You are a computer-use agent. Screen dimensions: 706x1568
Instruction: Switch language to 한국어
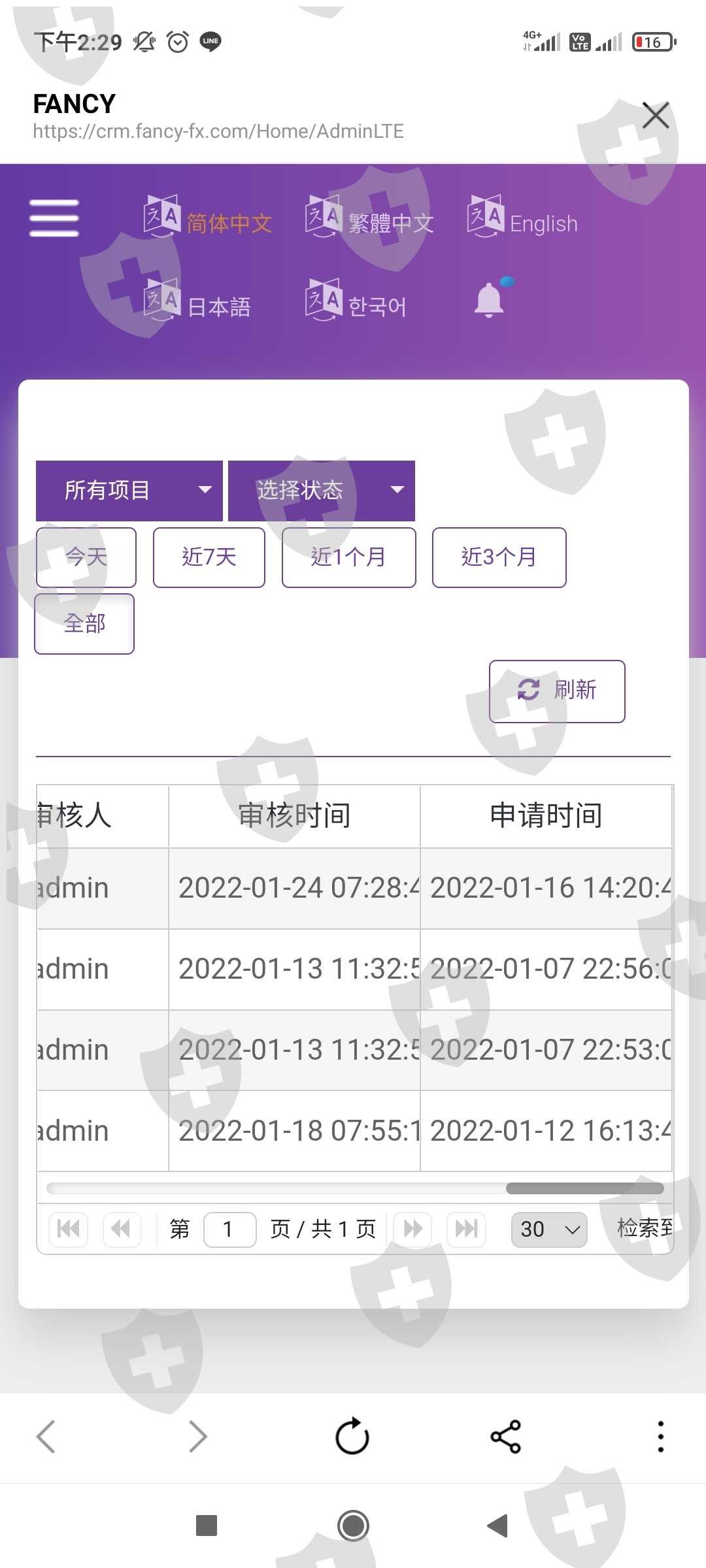coord(356,304)
